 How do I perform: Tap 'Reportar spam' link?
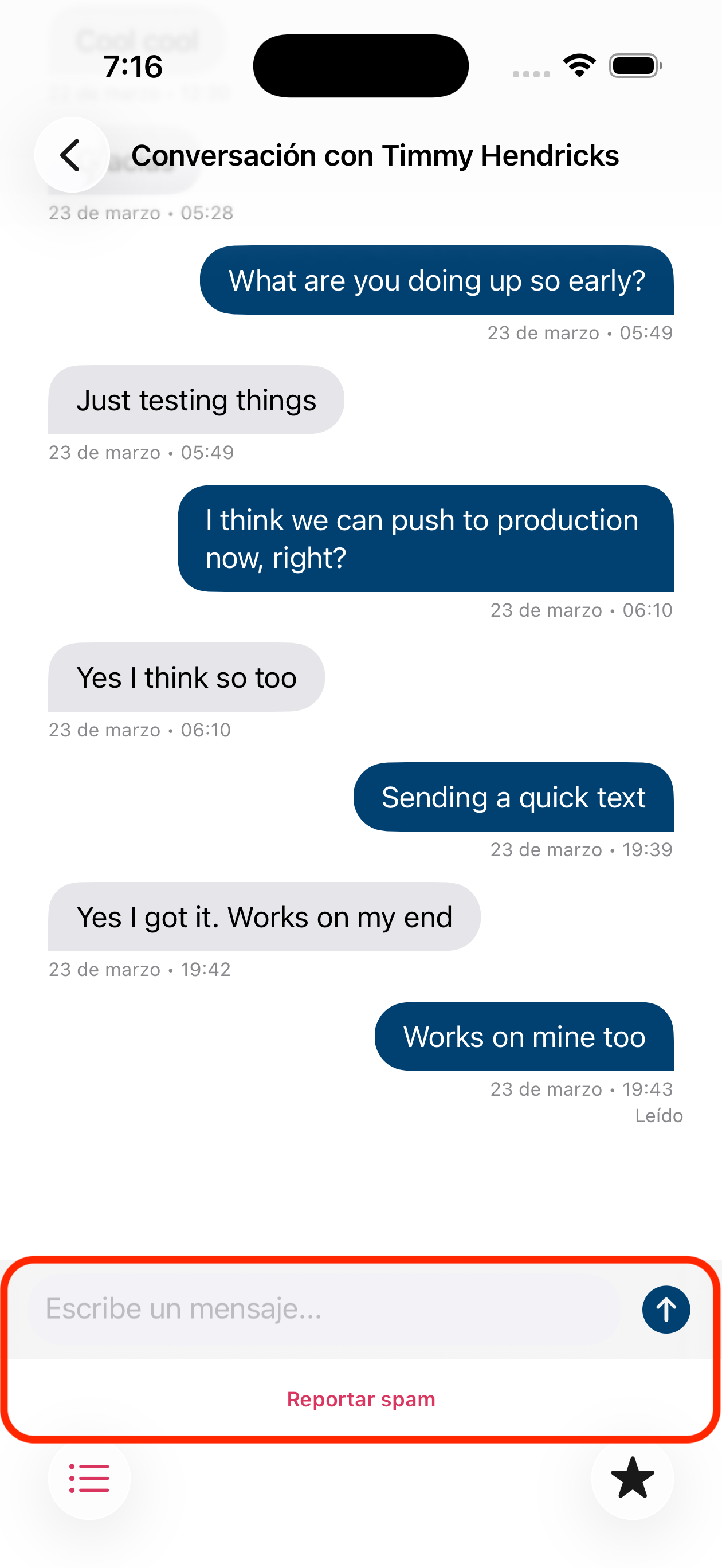(361, 1399)
